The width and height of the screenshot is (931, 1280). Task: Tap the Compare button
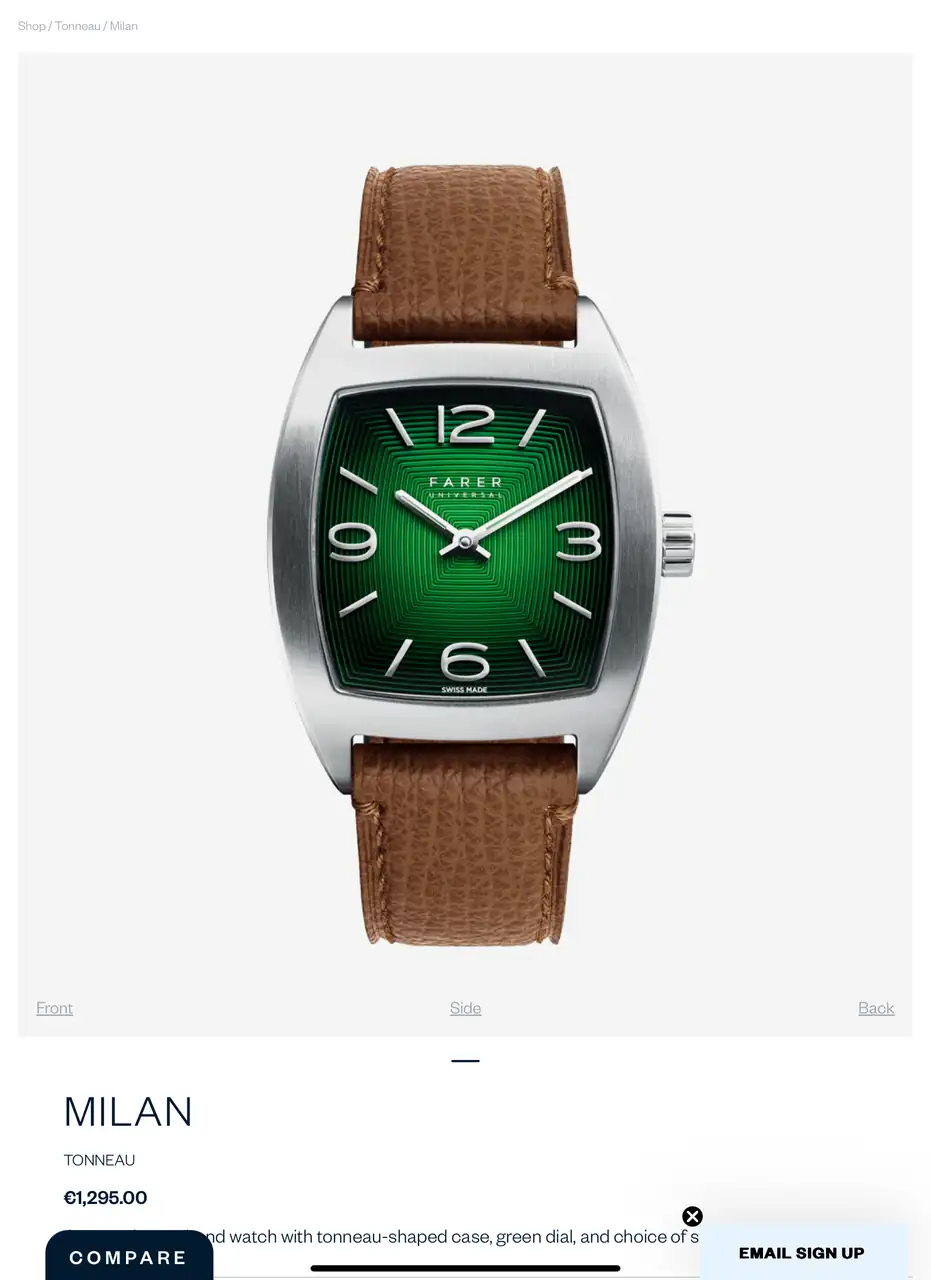click(x=129, y=1257)
